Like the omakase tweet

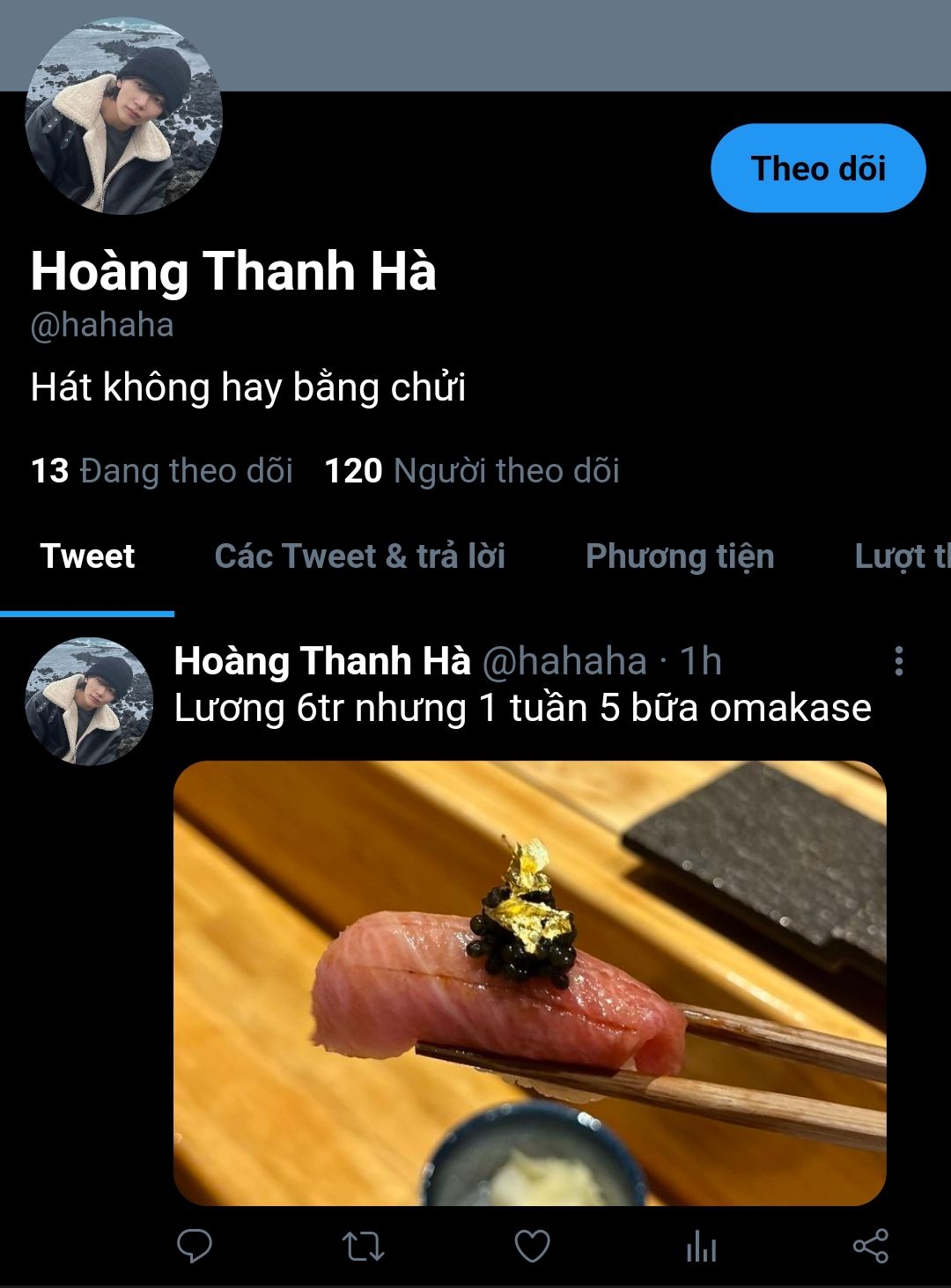532,1247
